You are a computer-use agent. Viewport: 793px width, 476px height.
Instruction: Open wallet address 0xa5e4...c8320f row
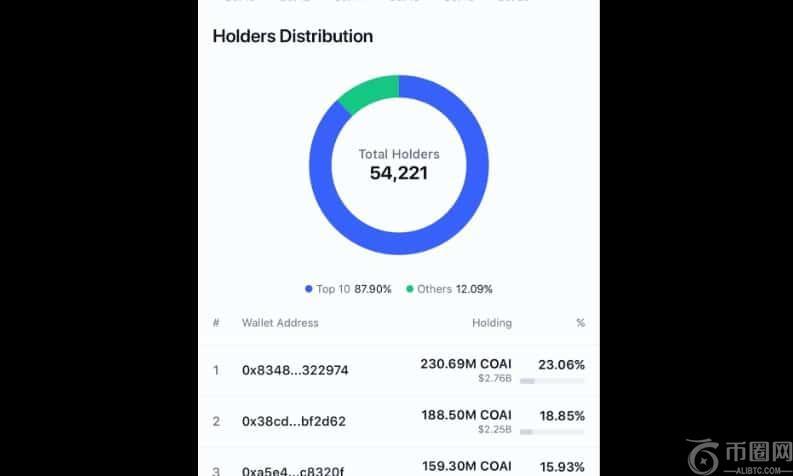click(x=293, y=469)
